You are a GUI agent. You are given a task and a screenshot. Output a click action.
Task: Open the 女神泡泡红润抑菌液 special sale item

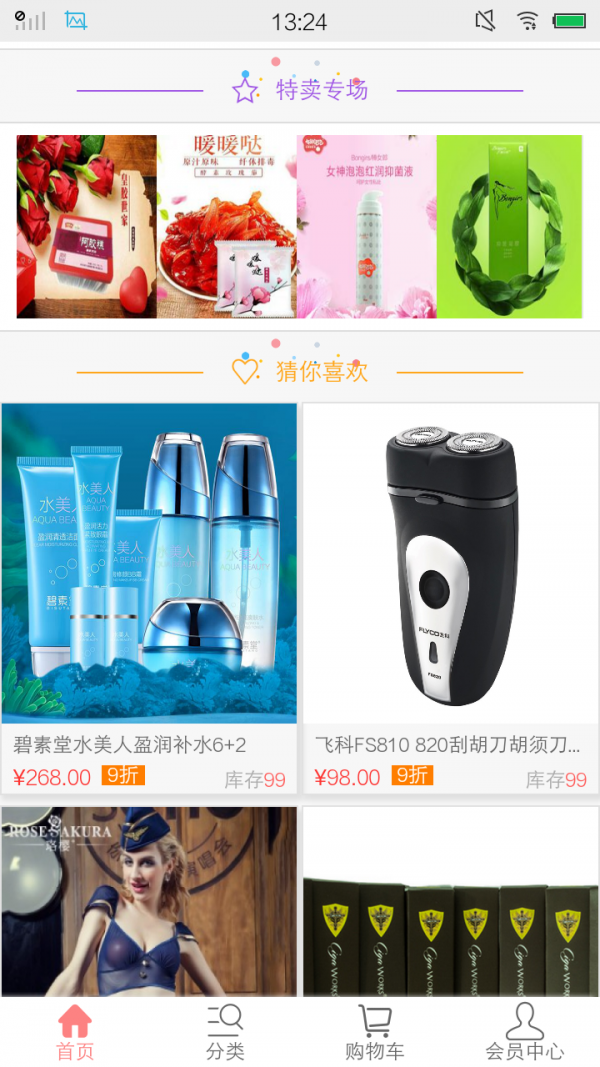[x=367, y=227]
